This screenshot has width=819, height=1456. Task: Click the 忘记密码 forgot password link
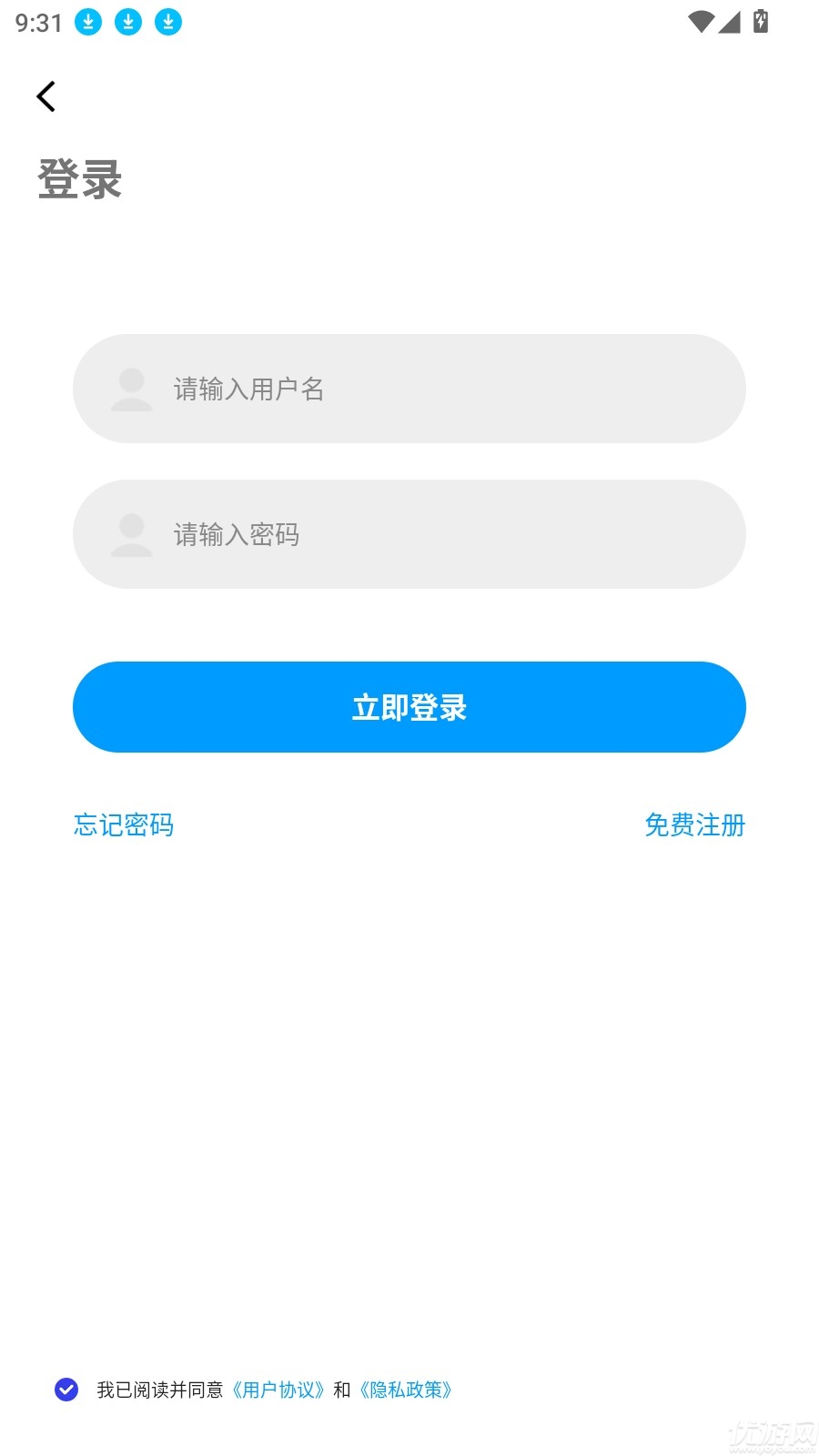click(124, 825)
